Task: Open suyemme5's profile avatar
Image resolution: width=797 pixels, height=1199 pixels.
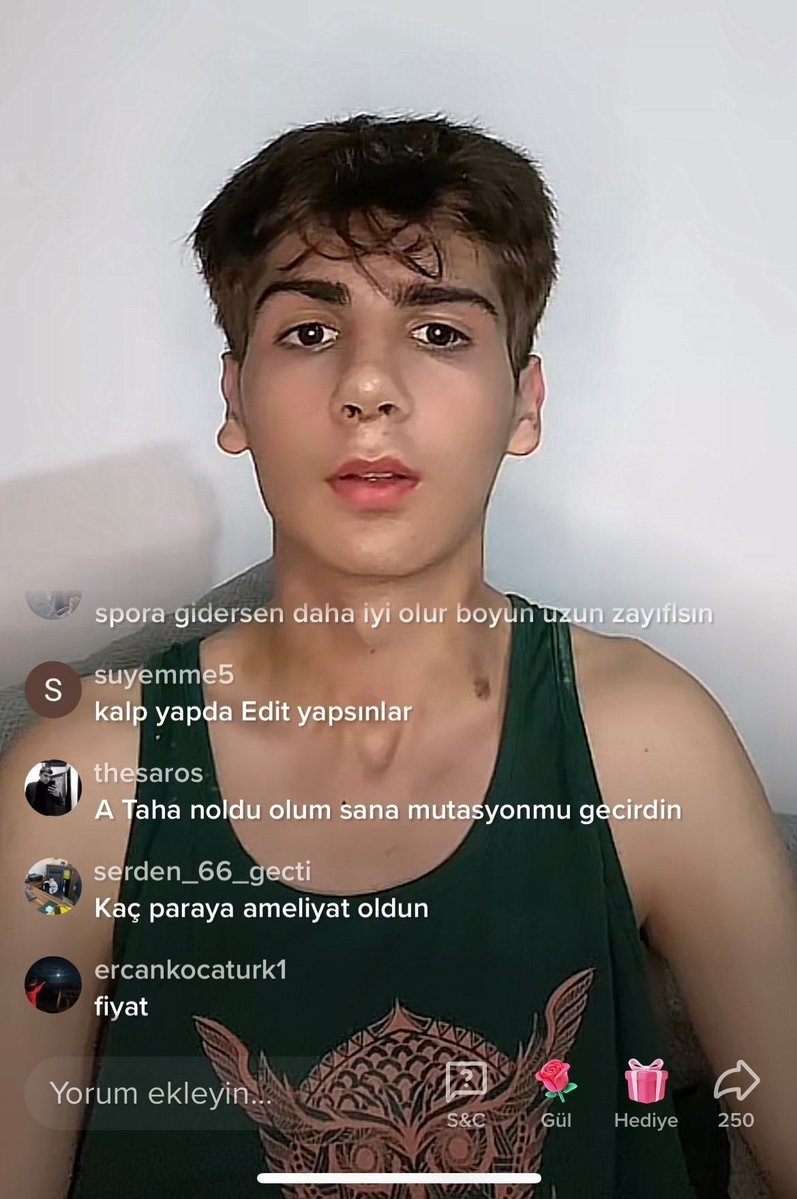Action: pos(53,689)
